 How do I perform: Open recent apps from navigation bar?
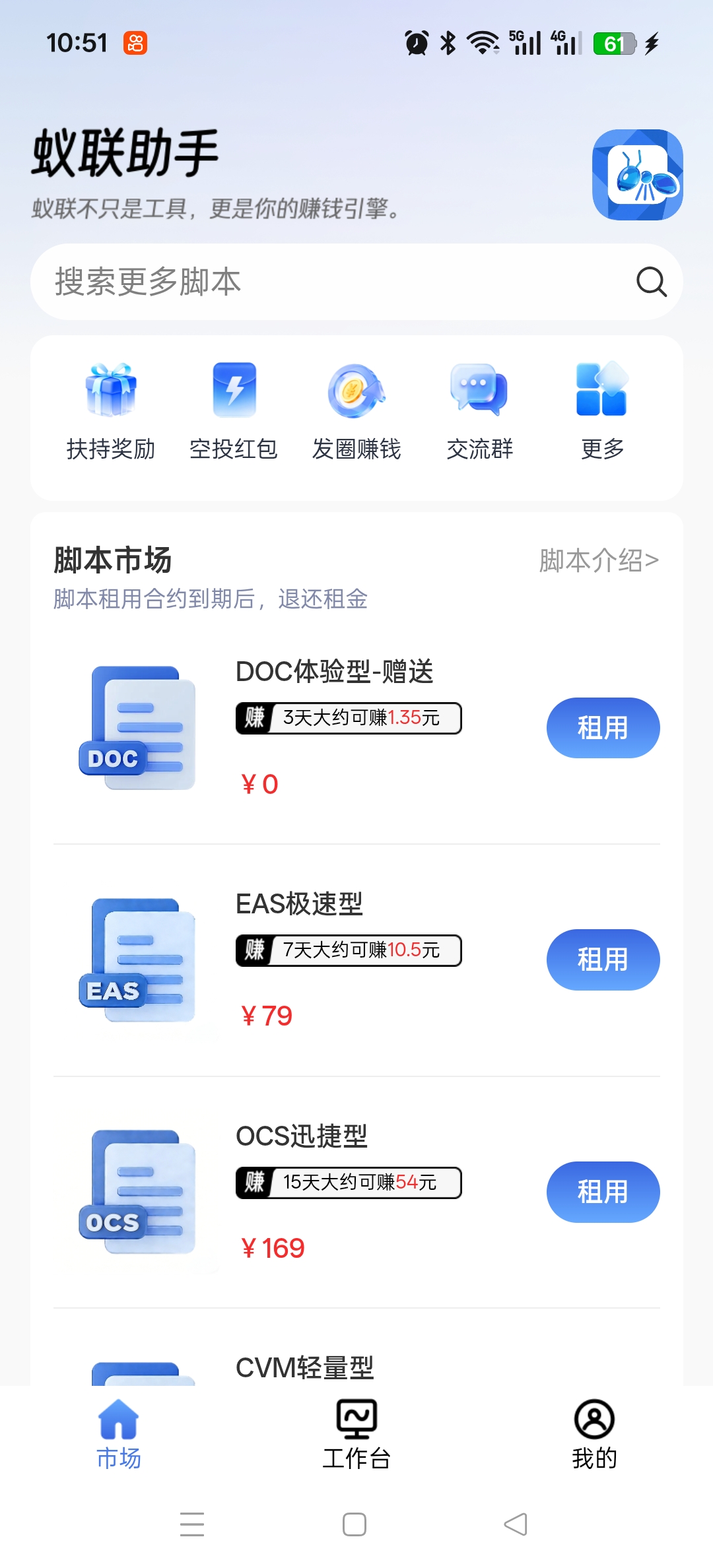pos(192,1524)
